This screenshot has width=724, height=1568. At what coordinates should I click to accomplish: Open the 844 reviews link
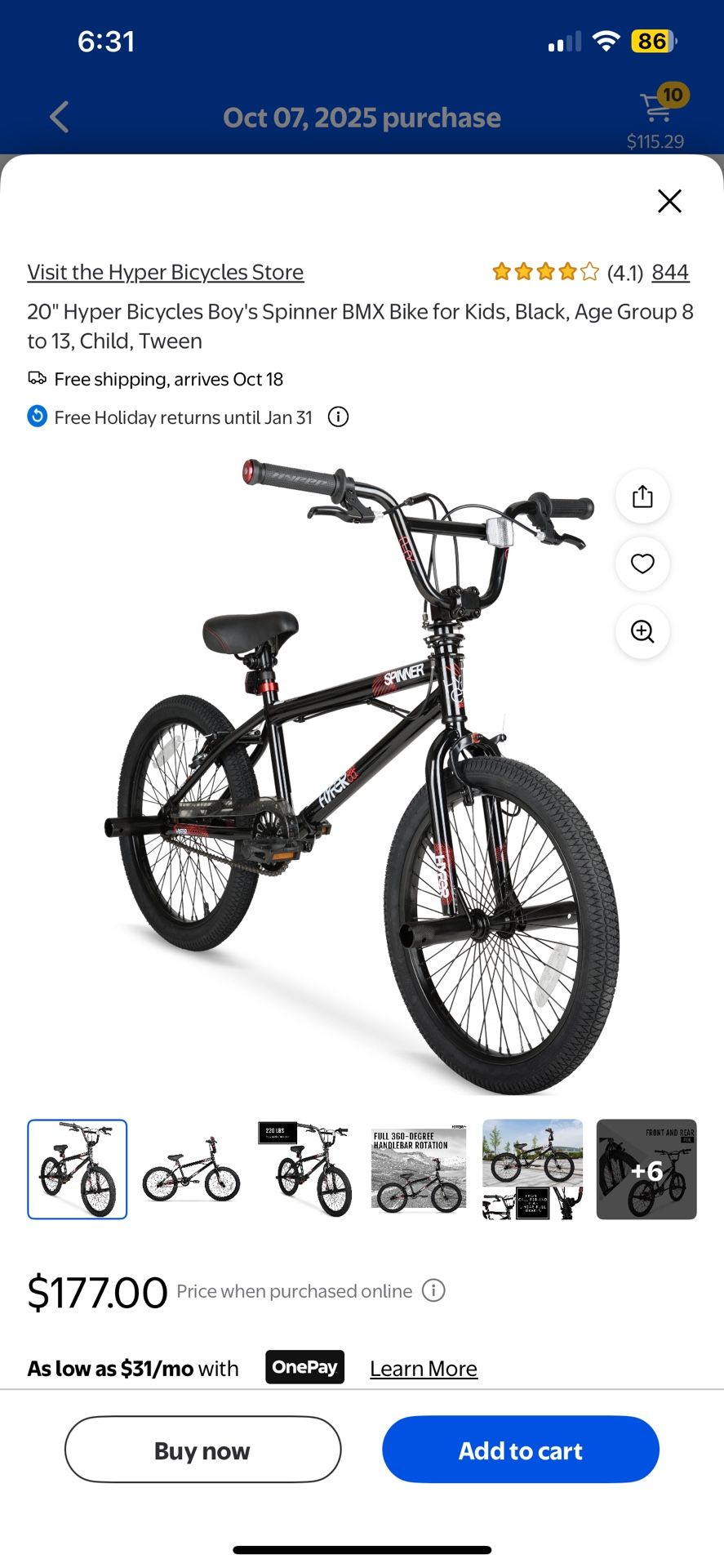(670, 271)
